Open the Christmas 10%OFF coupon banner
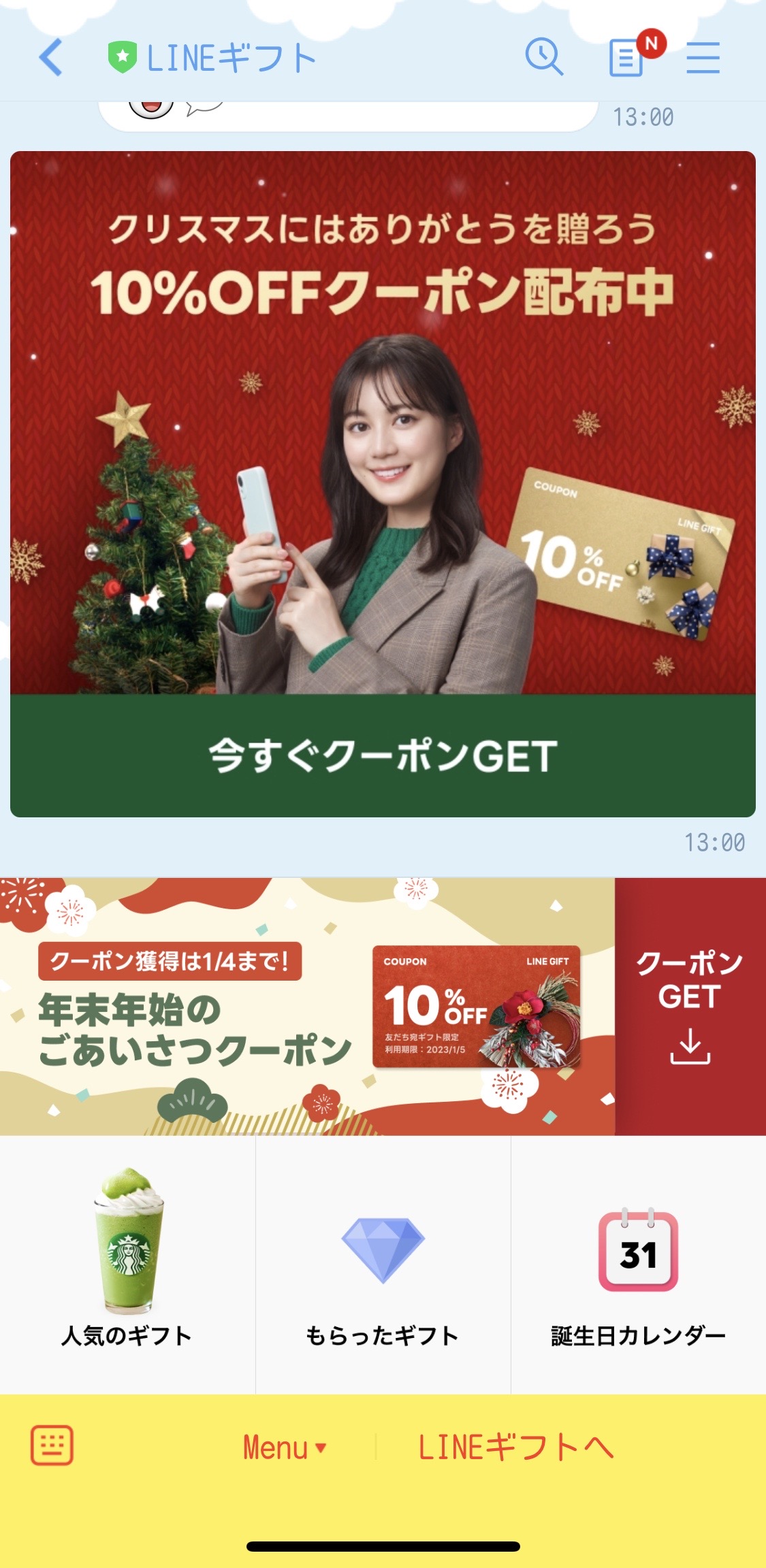The width and height of the screenshot is (766, 1568). click(383, 422)
